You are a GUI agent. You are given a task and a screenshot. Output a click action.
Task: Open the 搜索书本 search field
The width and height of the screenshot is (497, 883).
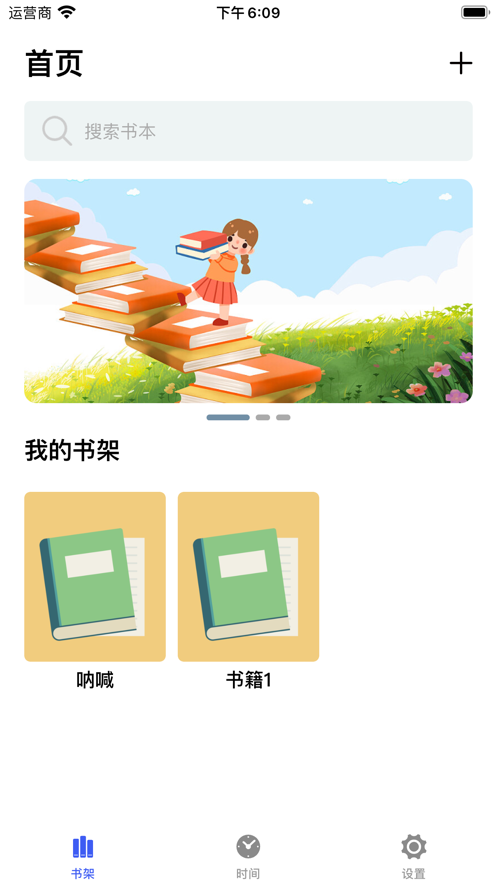tap(248, 131)
